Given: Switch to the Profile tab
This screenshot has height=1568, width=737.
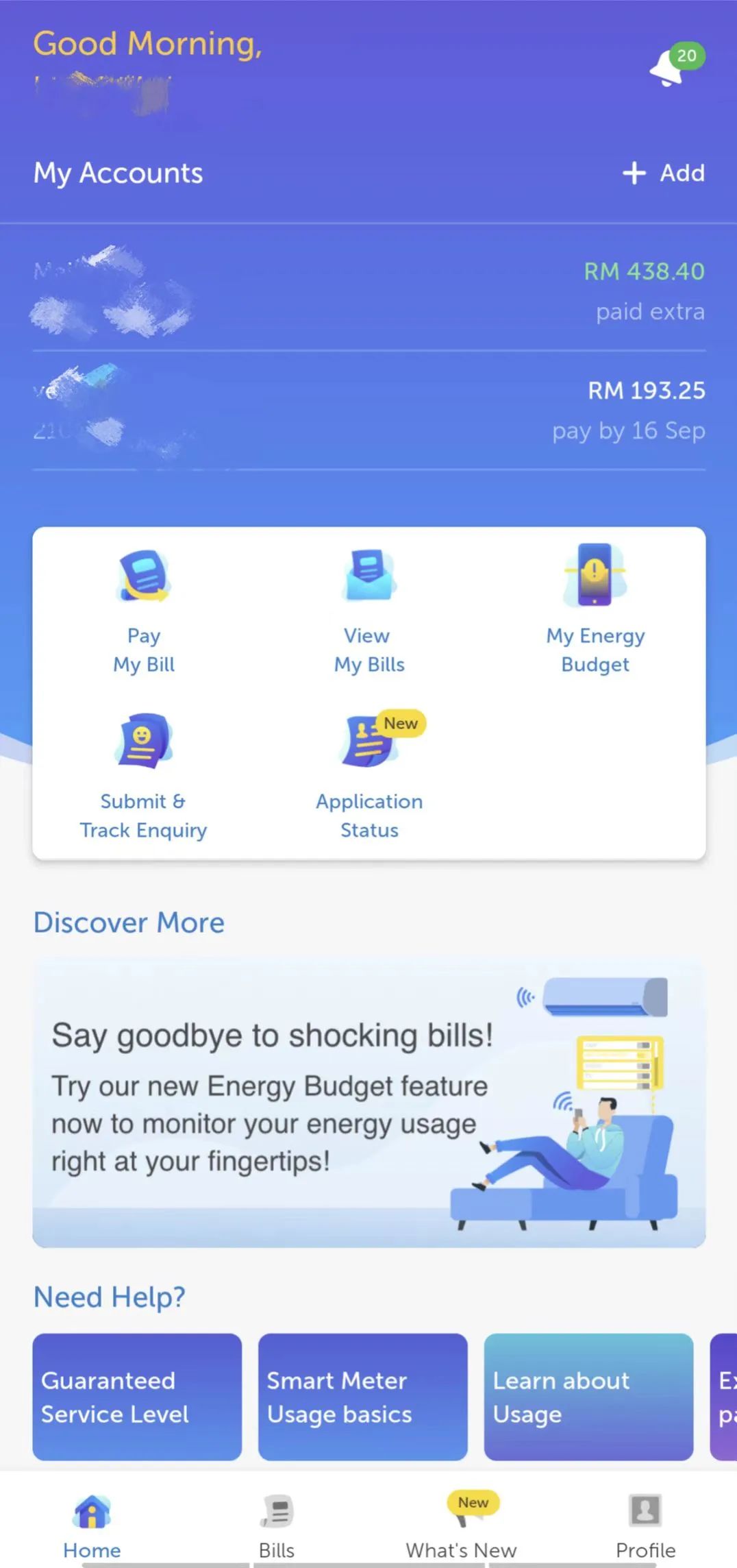Looking at the screenshot, I should click(645, 1526).
